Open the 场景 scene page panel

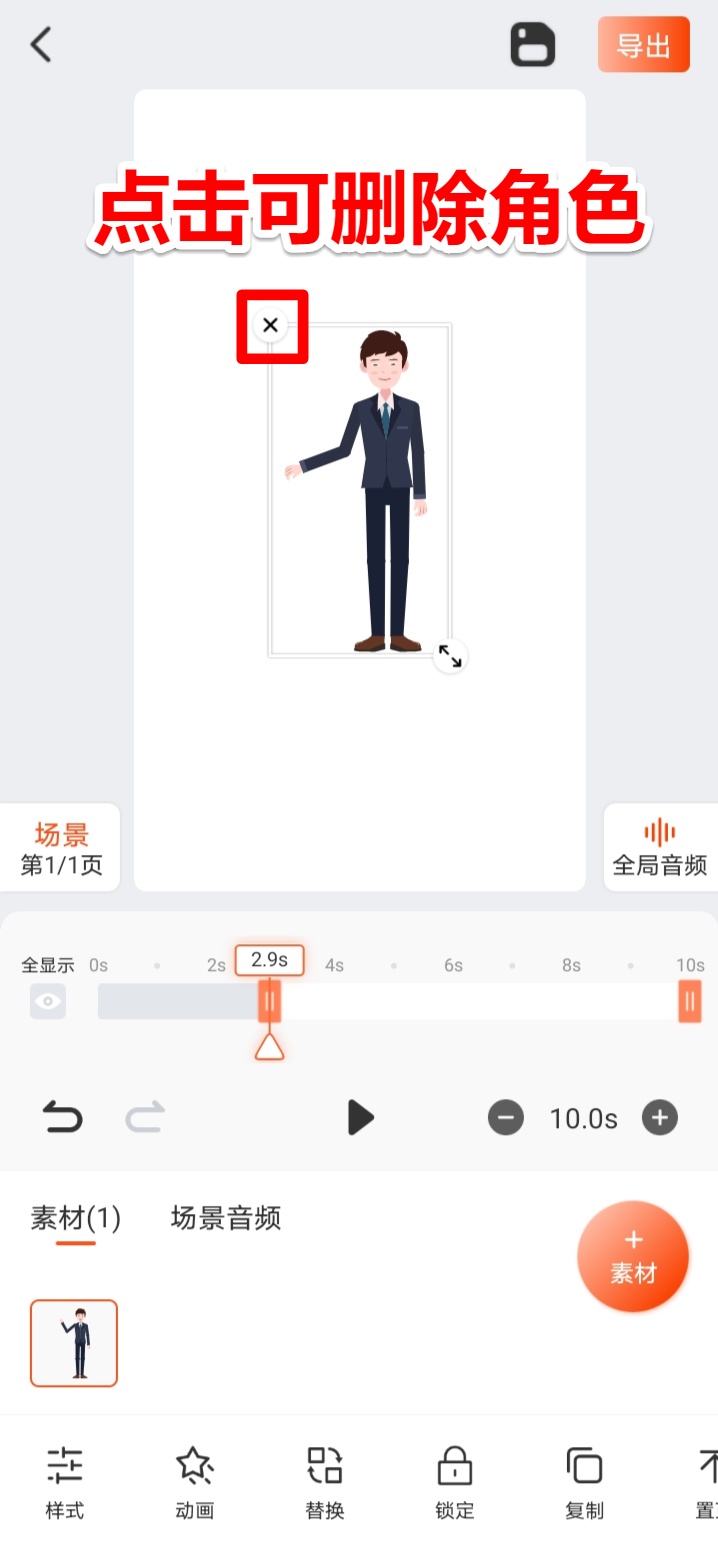coord(61,848)
